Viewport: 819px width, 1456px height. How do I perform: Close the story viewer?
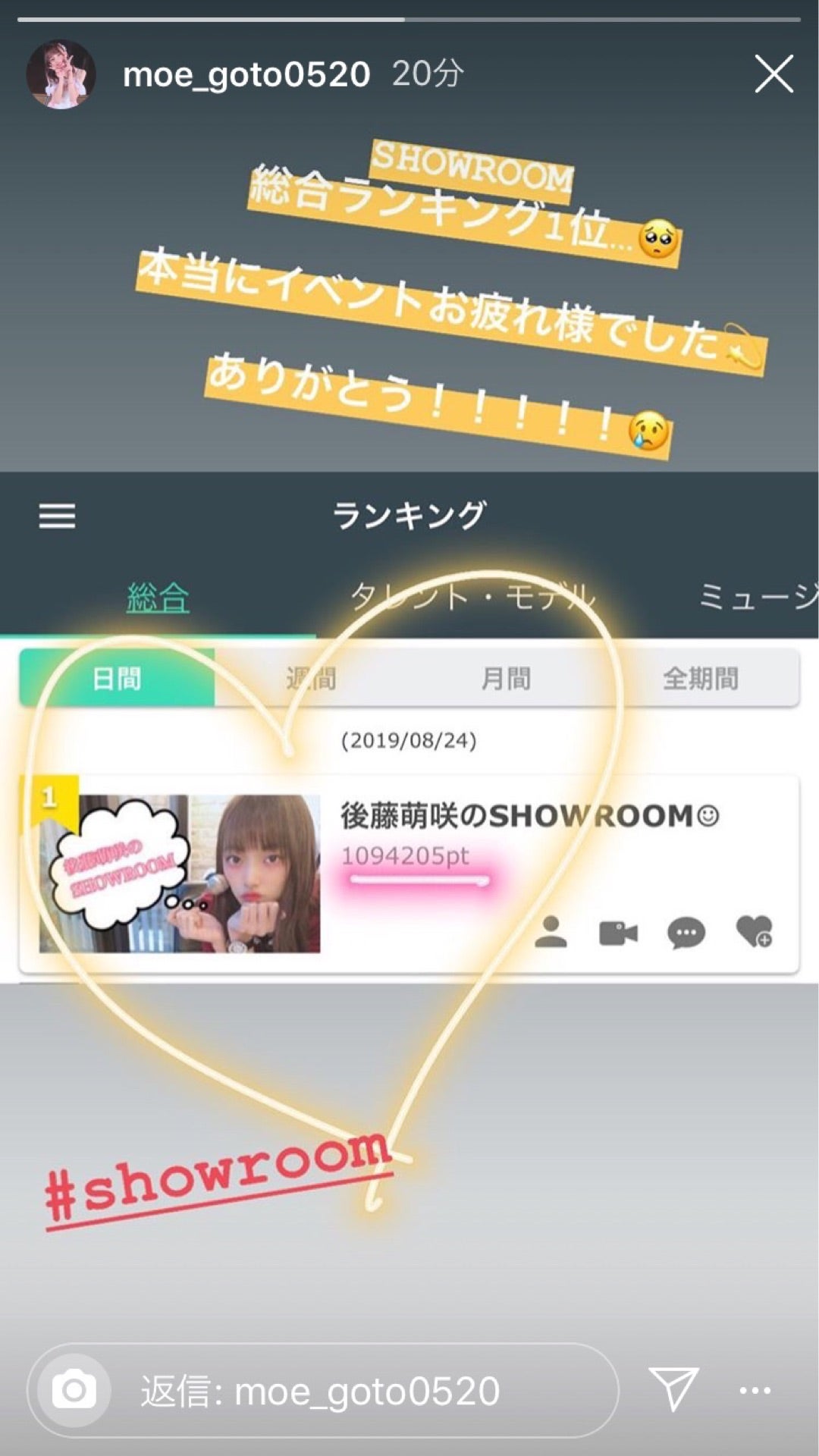pyautogui.click(x=773, y=74)
